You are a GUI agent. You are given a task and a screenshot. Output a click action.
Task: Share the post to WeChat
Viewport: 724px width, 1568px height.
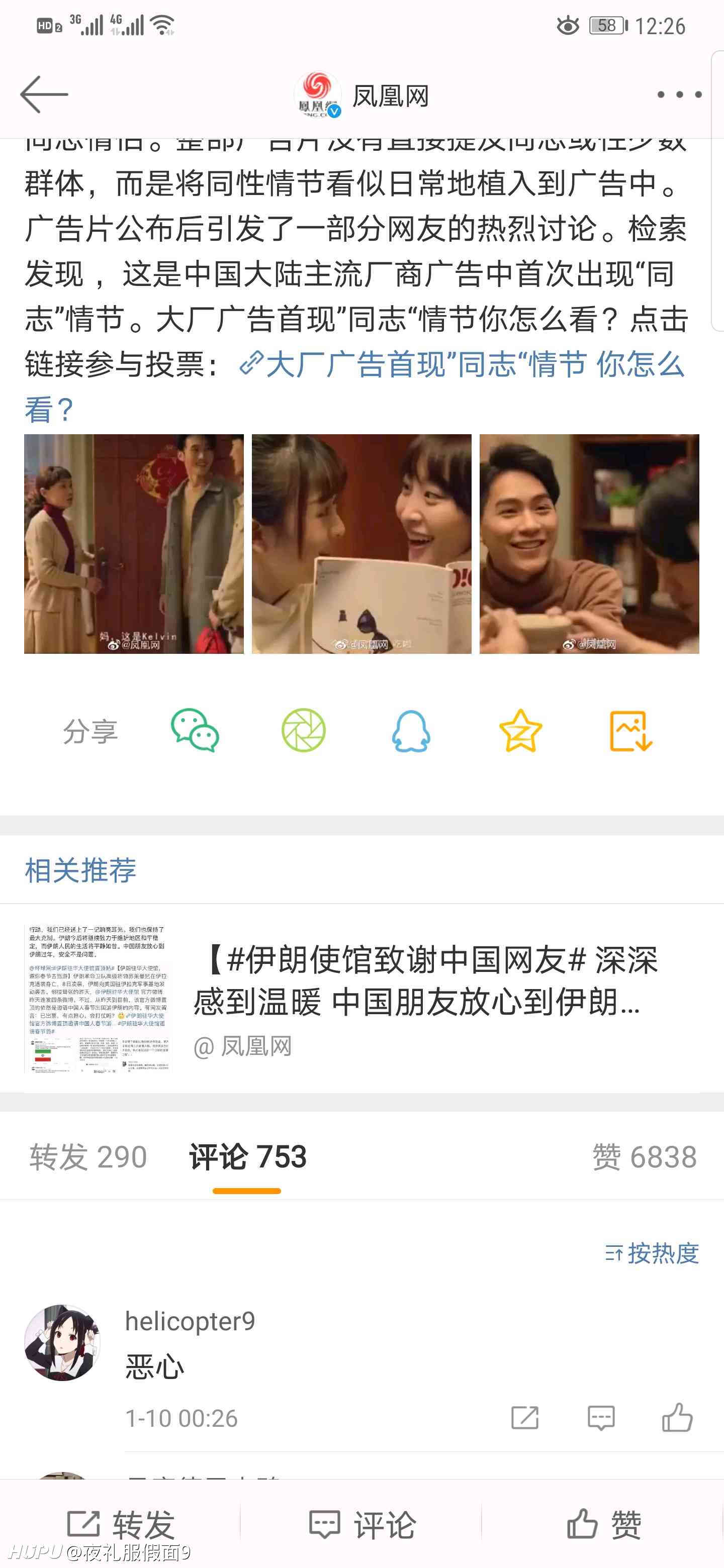195,730
